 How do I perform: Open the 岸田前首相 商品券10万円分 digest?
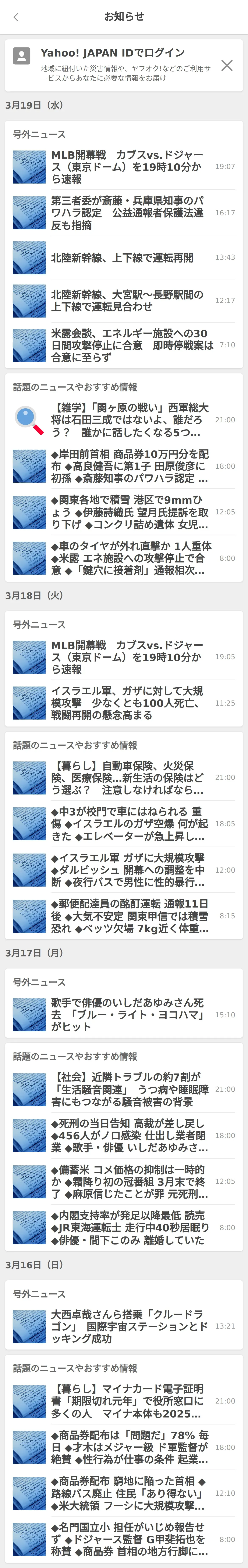[x=128, y=466]
